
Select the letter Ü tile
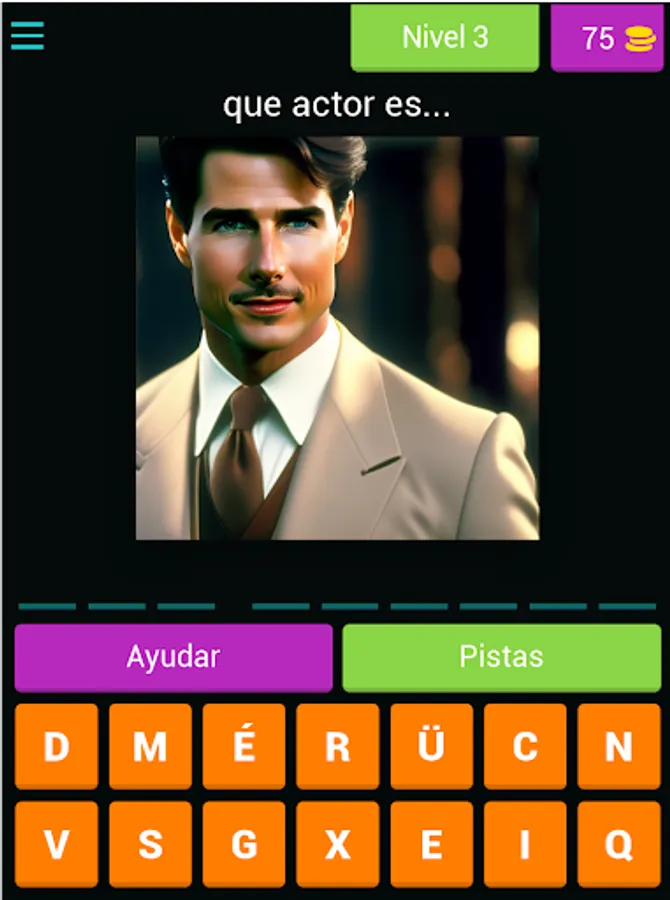[x=432, y=746]
